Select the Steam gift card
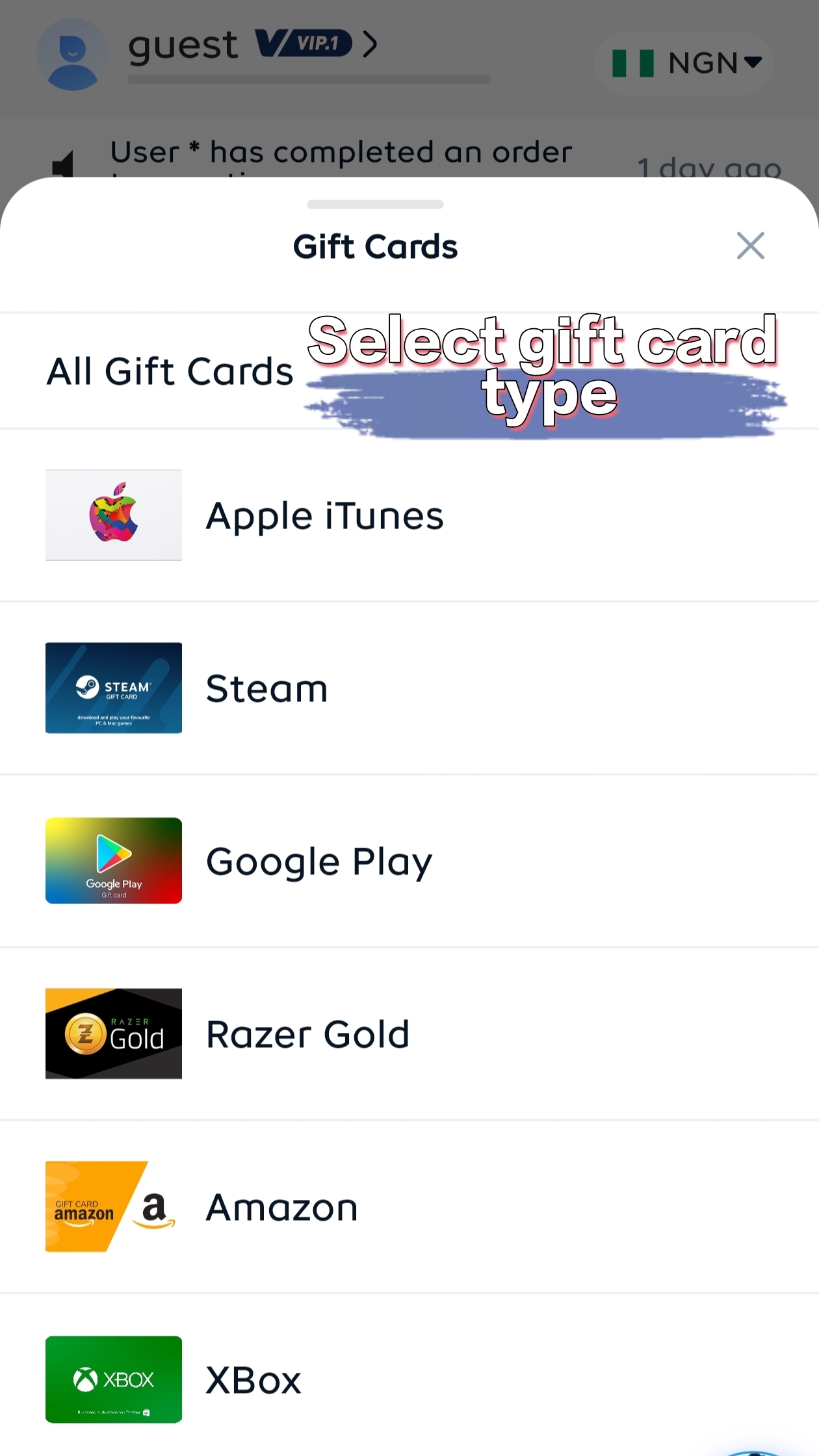819x1456 pixels. (x=266, y=689)
